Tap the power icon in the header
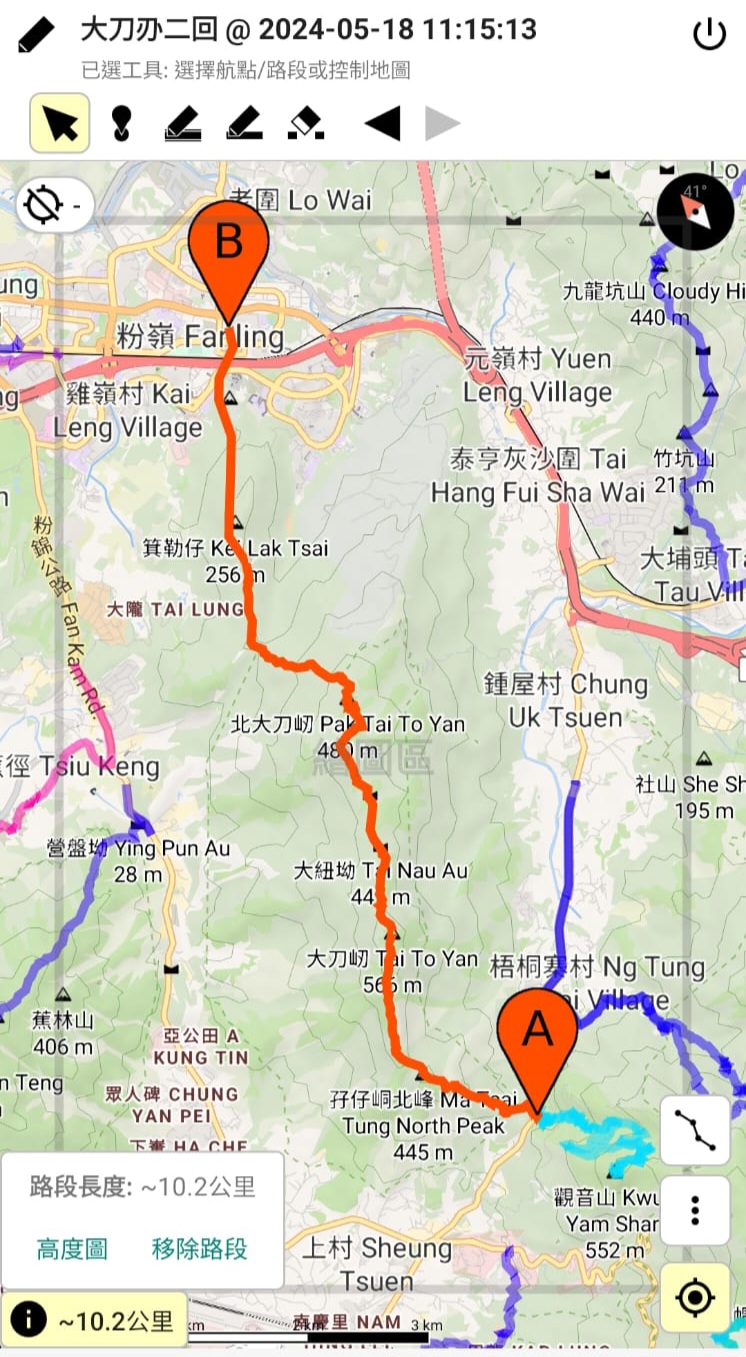Screen dimensions: 746x1357 point(709,35)
